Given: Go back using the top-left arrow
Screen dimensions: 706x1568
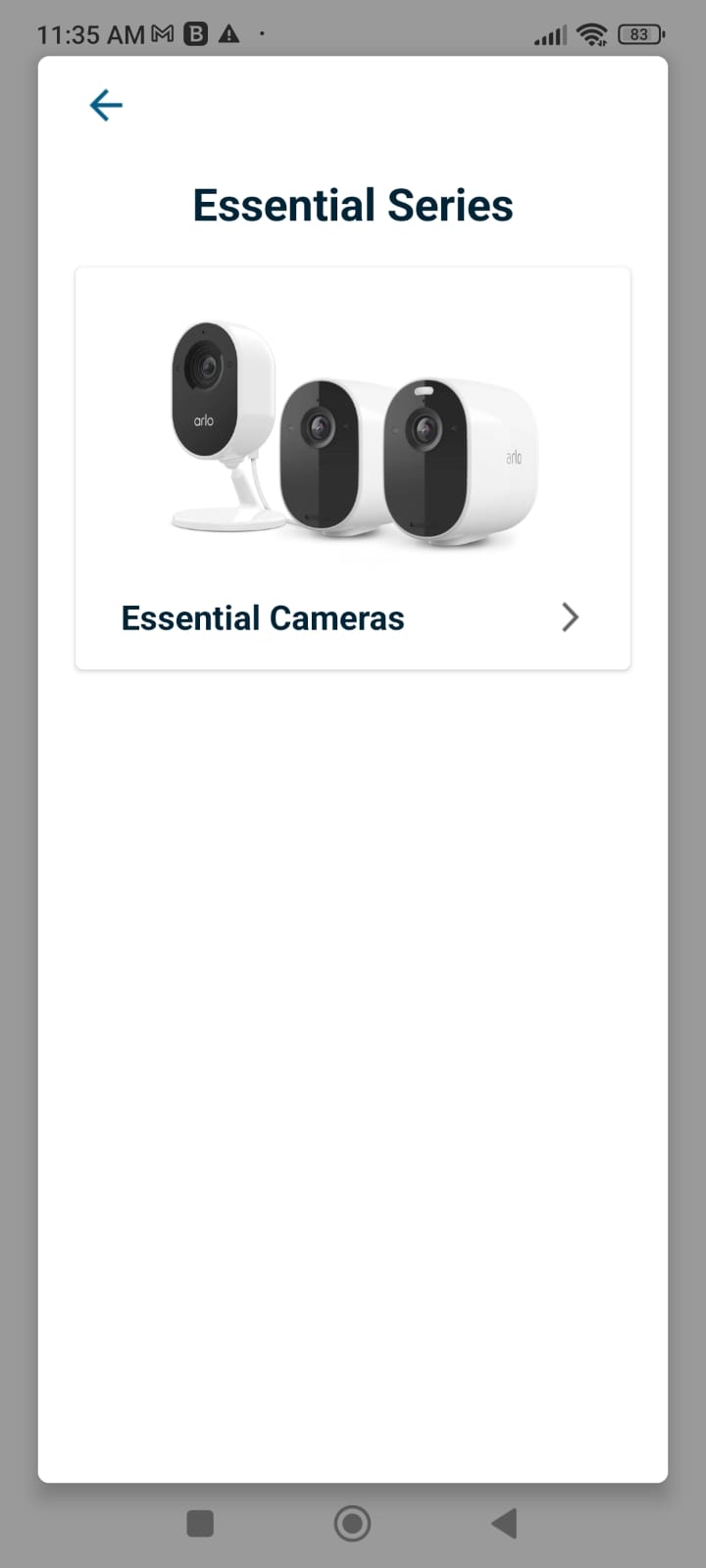Looking at the screenshot, I should point(106,105).
